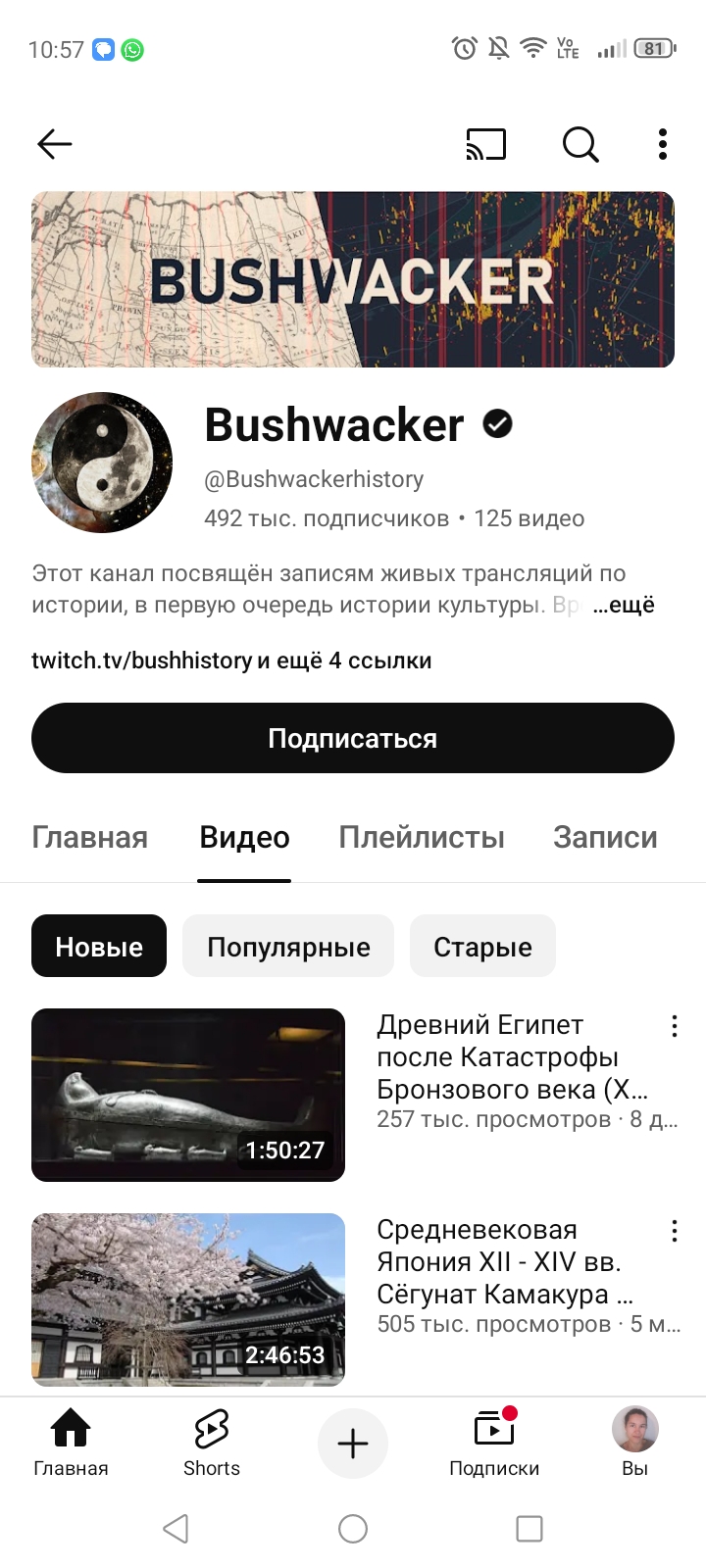Go back using the top arrow
This screenshot has height=1568, width=706.
[x=55, y=144]
